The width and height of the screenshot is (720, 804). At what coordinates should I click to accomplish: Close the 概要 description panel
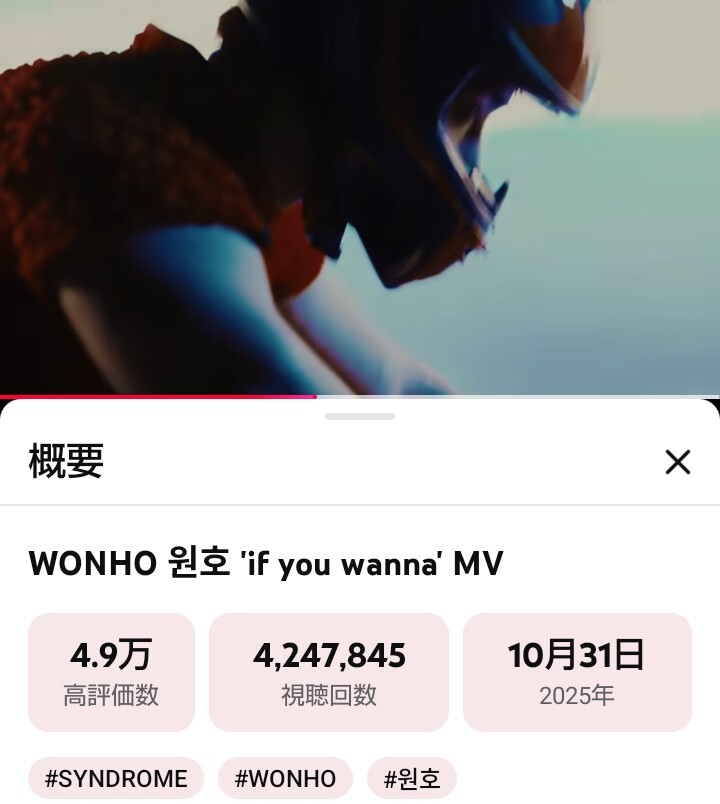tap(677, 461)
